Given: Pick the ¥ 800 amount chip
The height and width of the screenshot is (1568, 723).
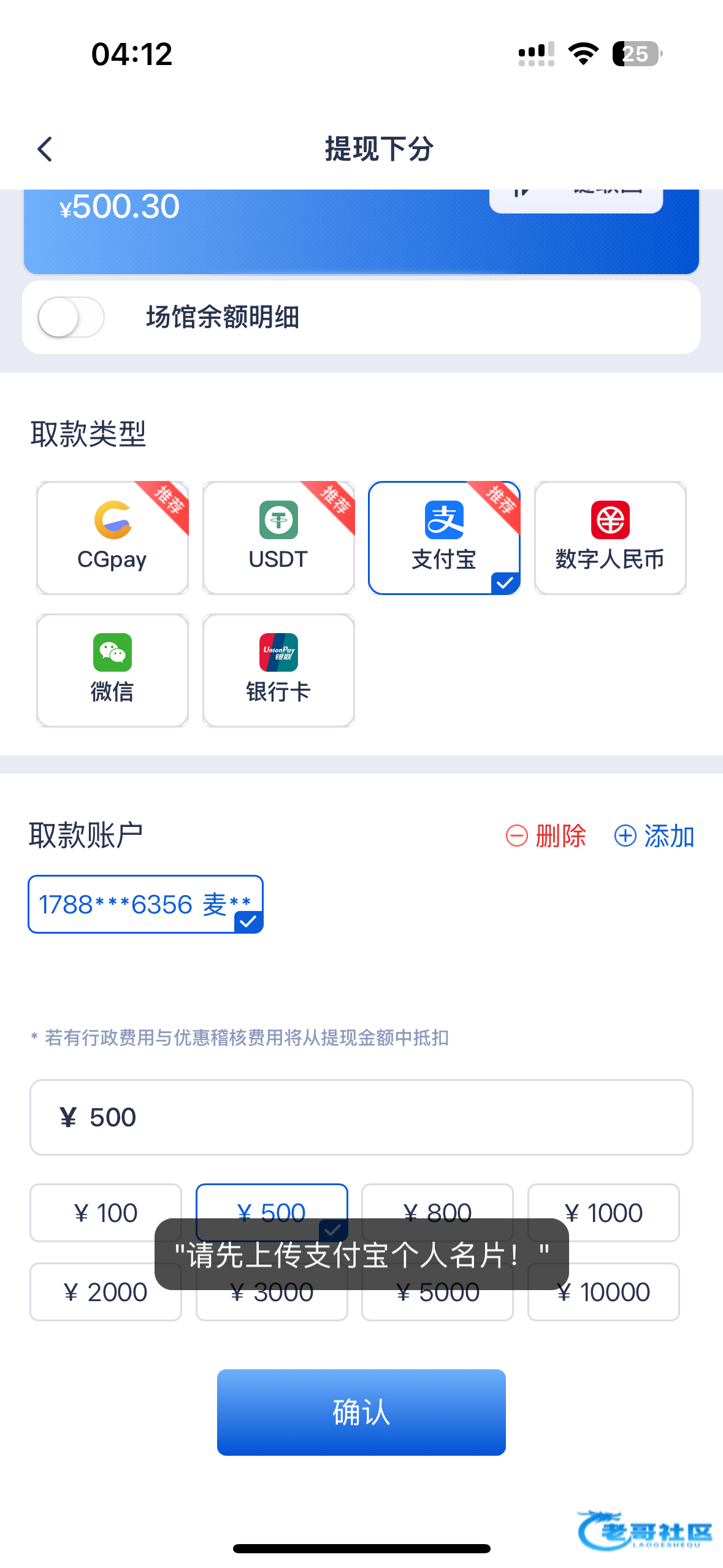Looking at the screenshot, I should [437, 1204].
